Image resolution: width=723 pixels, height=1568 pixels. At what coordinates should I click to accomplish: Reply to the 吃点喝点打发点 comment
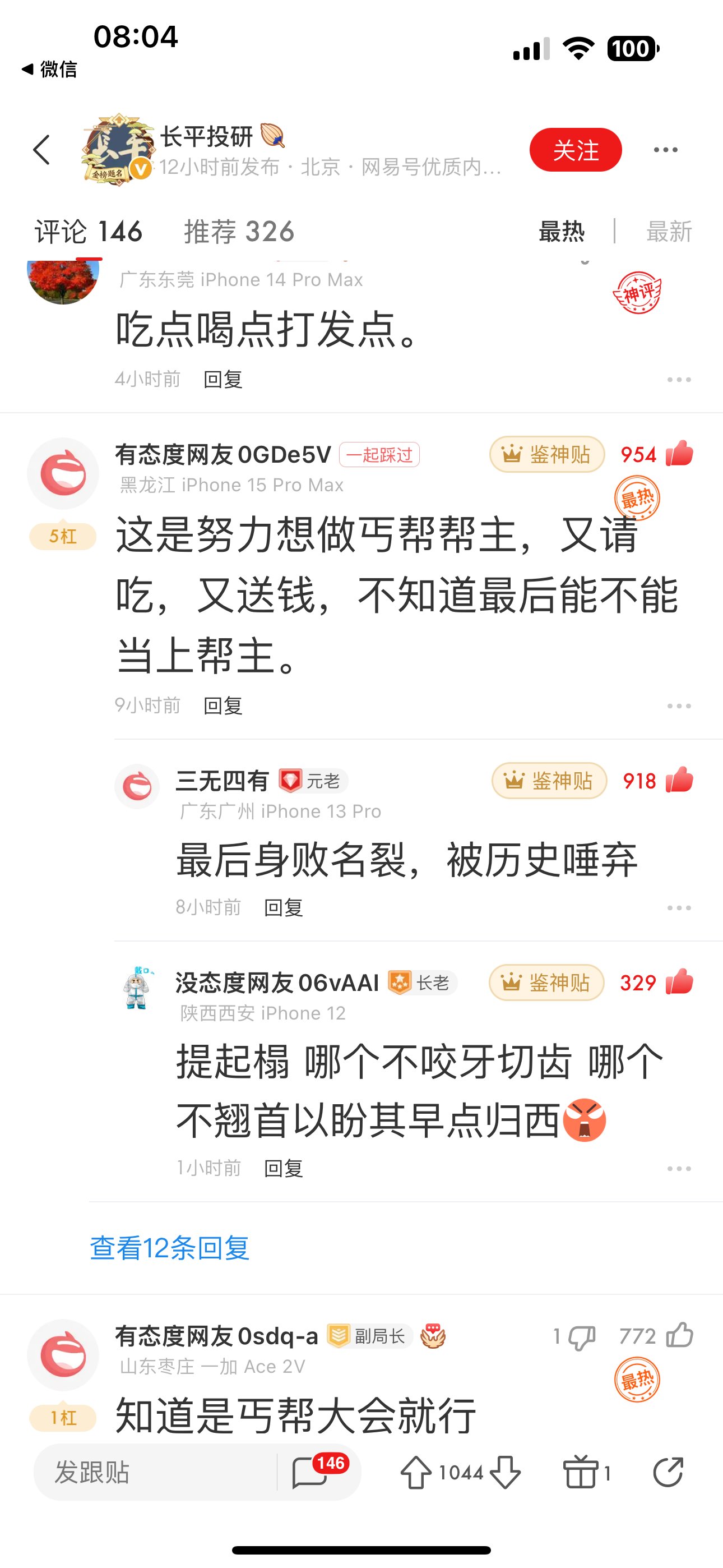pos(223,379)
